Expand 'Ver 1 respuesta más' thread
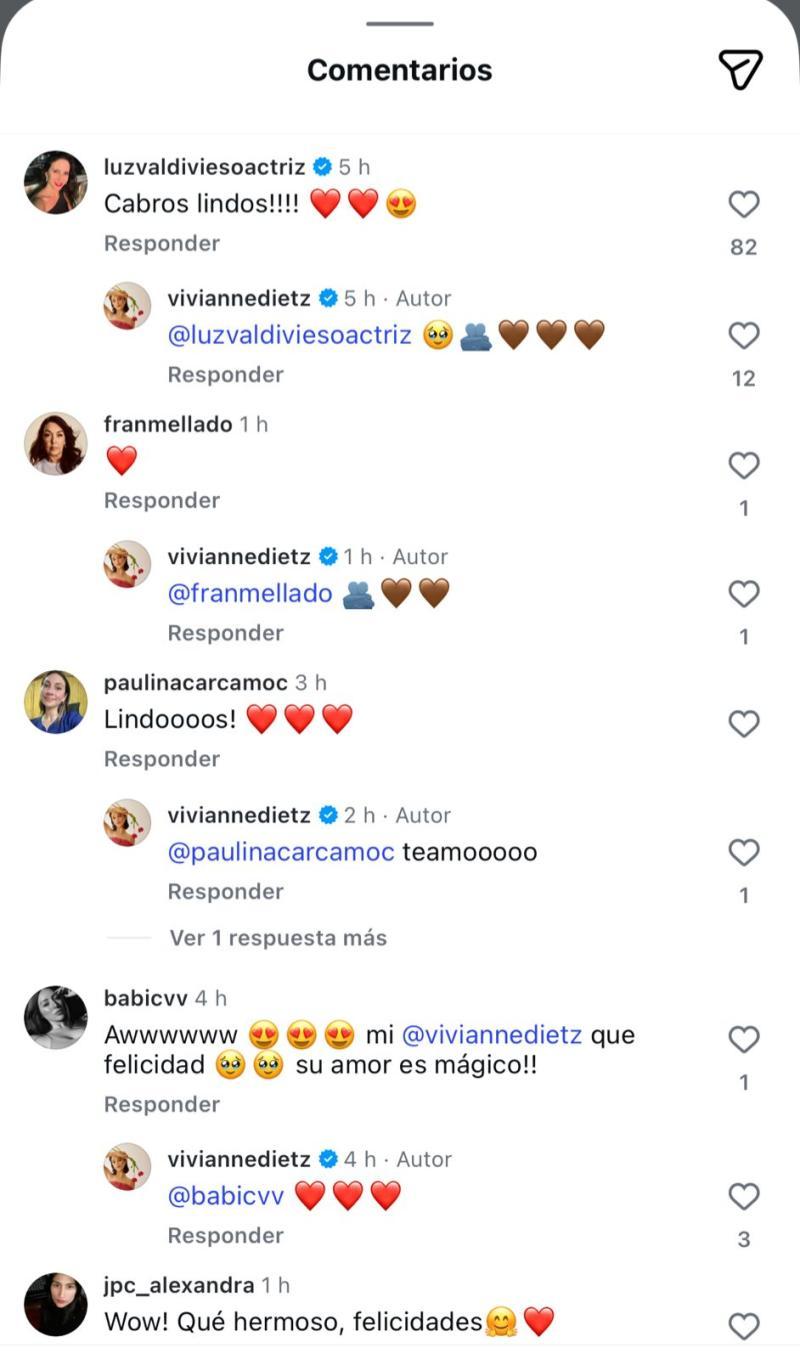800x1359 pixels. coord(276,937)
